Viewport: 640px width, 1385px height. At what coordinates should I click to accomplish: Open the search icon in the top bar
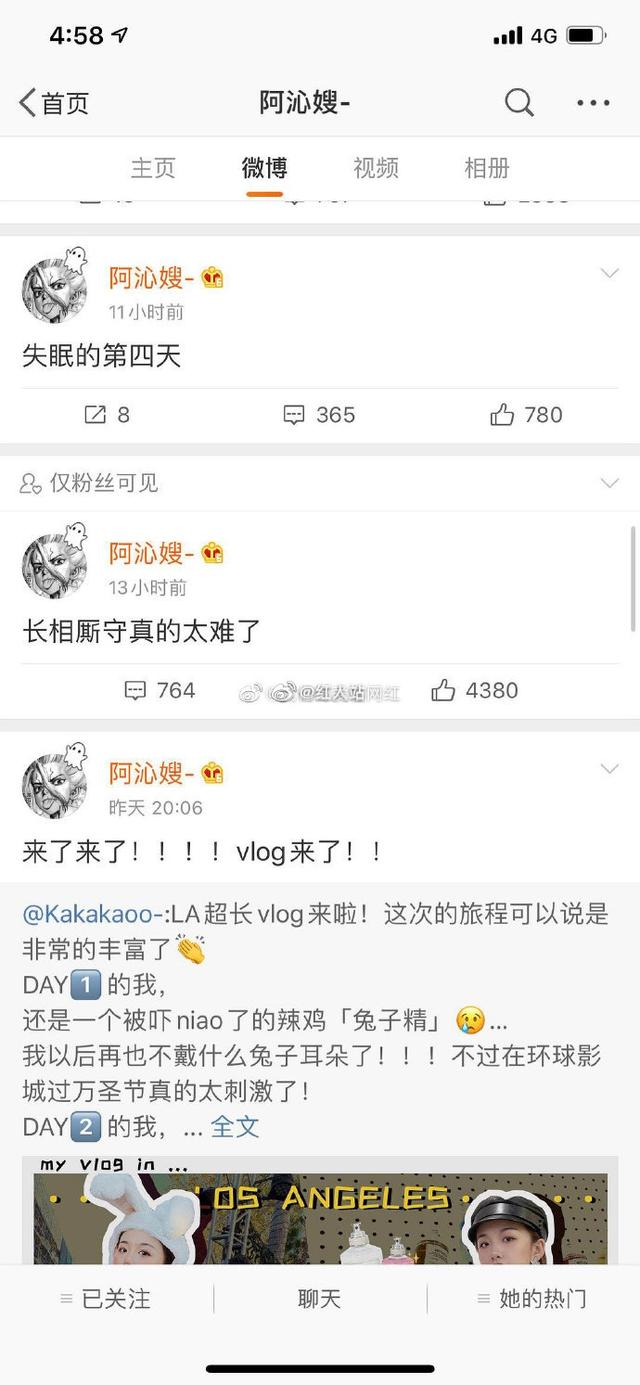pyautogui.click(x=519, y=102)
